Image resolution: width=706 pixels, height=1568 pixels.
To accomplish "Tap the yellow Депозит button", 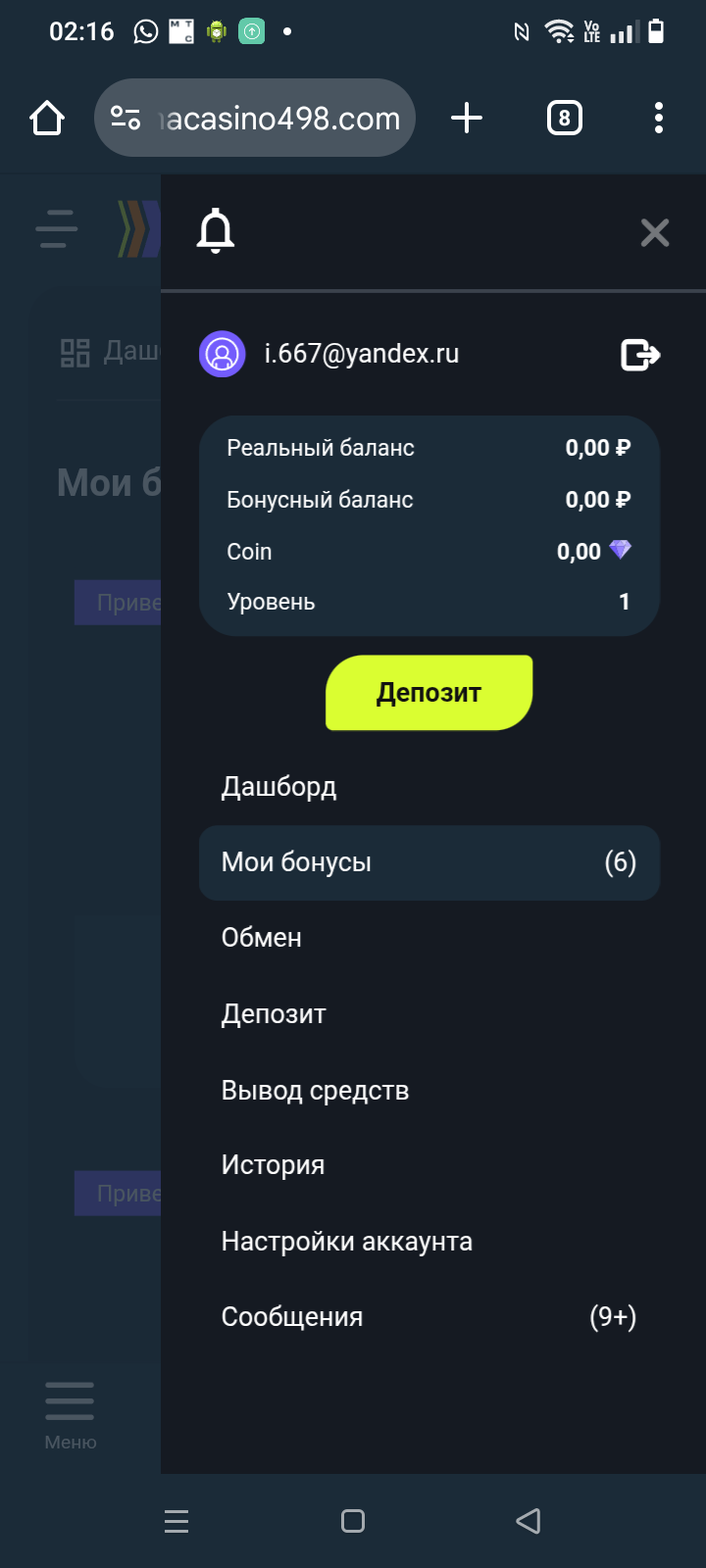I will coord(429,693).
